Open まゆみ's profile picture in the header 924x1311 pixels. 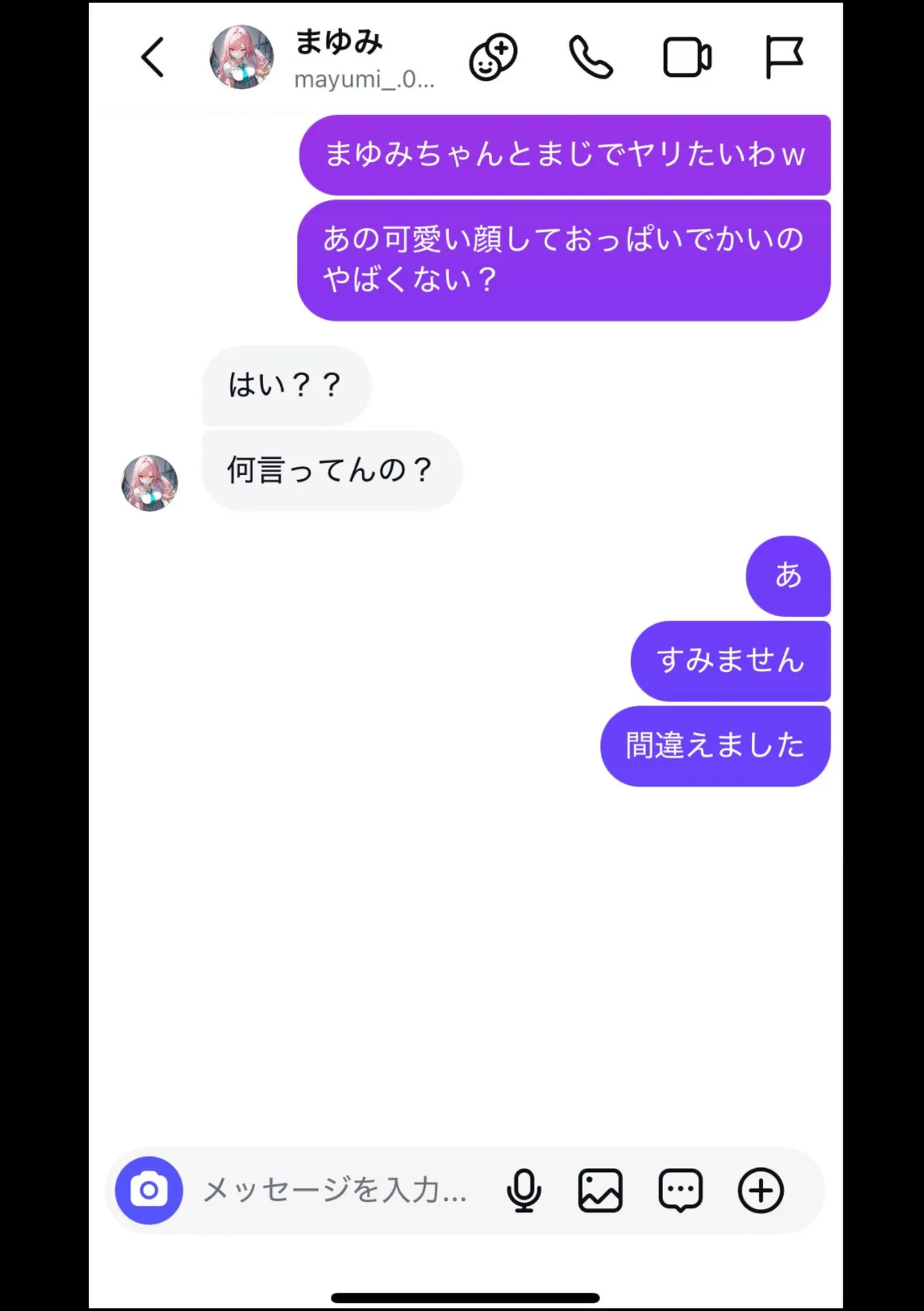point(241,57)
